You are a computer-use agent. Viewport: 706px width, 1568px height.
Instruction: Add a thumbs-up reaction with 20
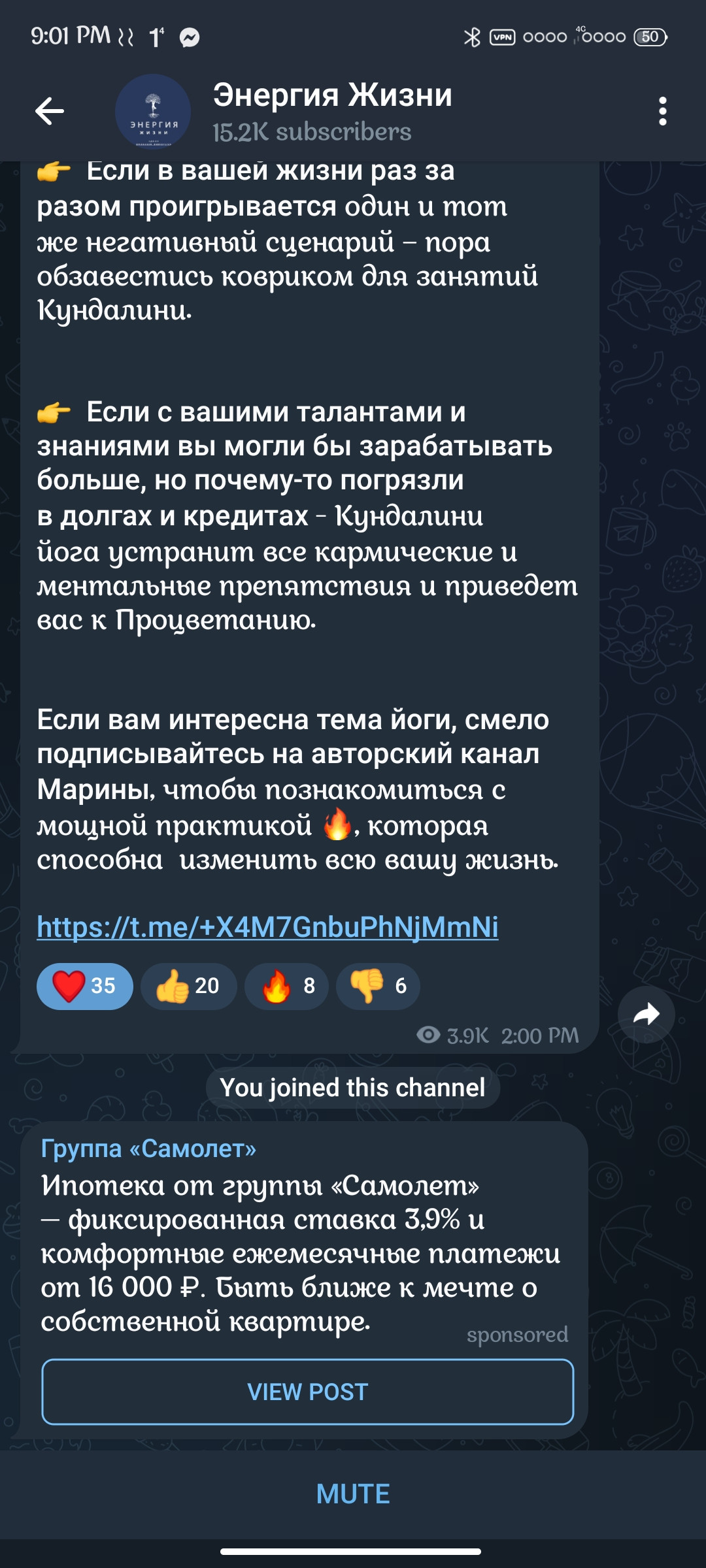(x=189, y=986)
